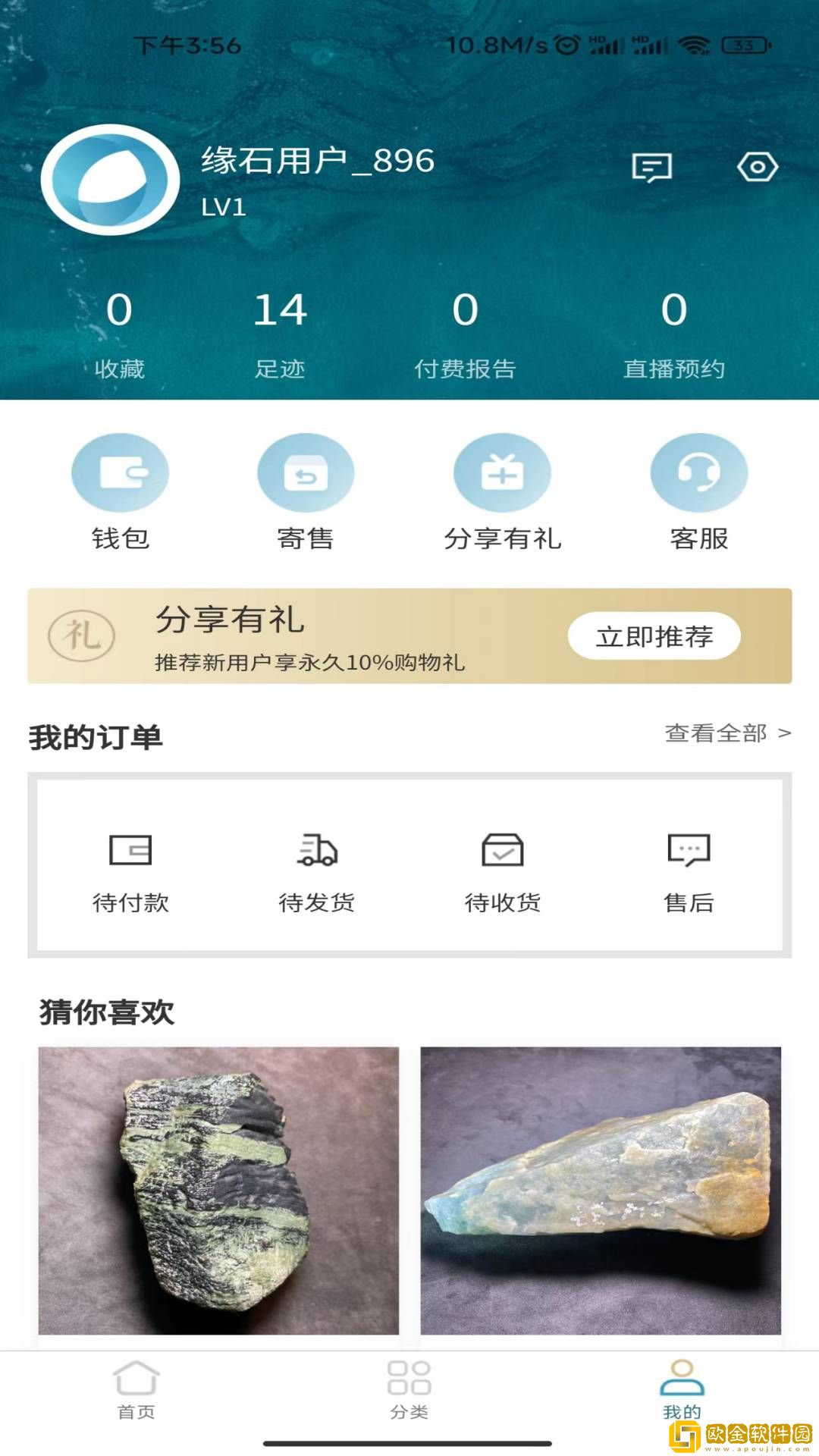Select the 寄售 consignment icon
The width and height of the screenshot is (819, 1456).
[305, 472]
